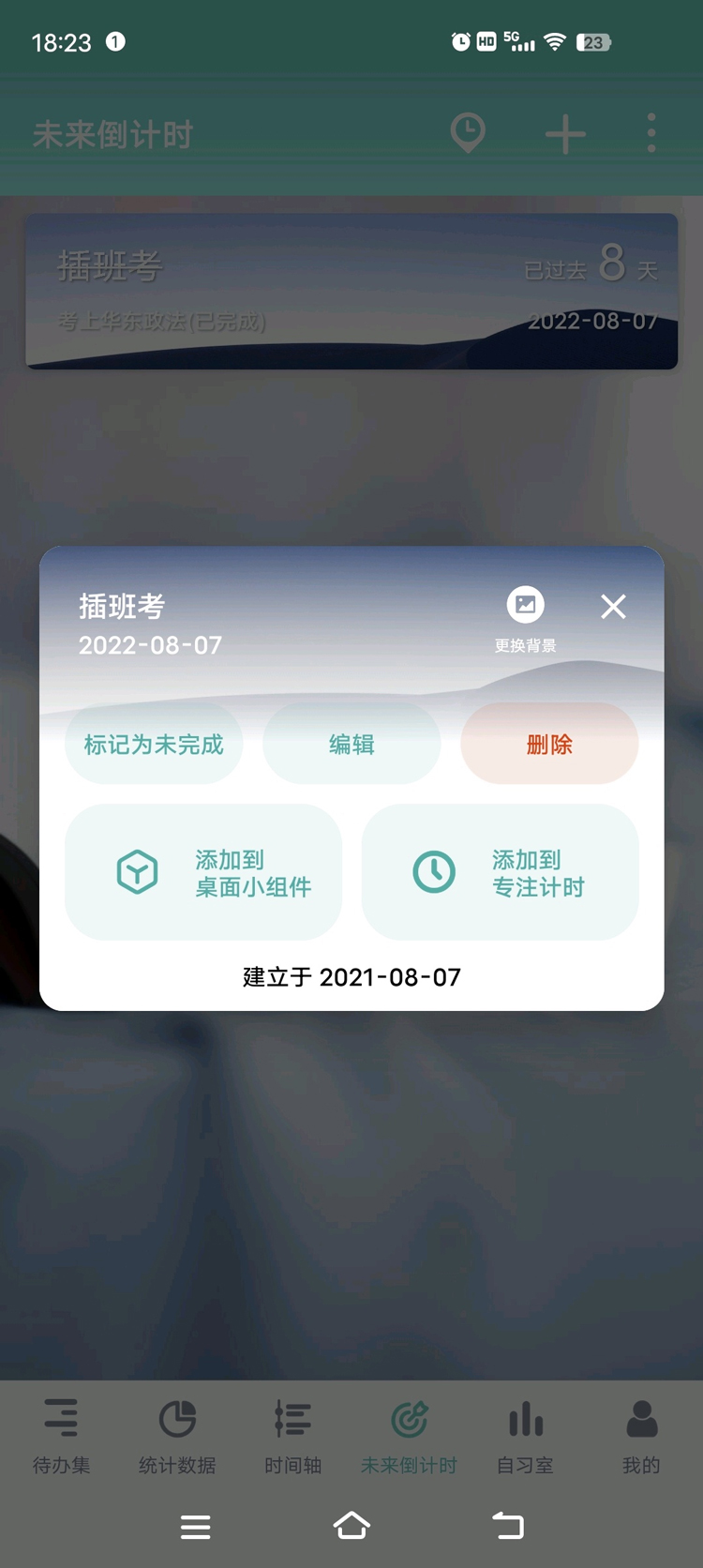Image resolution: width=703 pixels, height=1568 pixels.
Task: Tap the 删除 button
Action: point(548,743)
